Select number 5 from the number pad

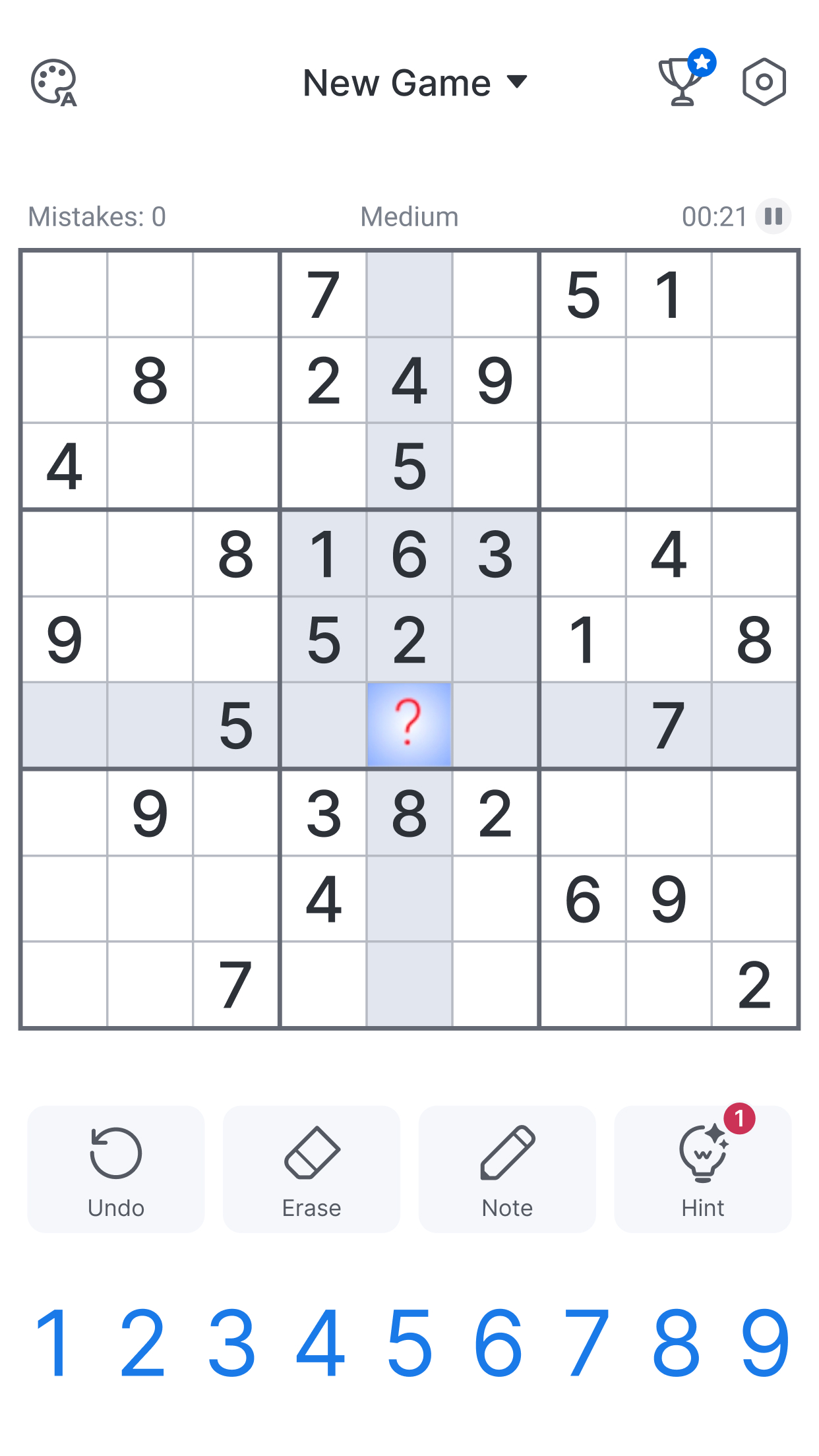tap(409, 1342)
